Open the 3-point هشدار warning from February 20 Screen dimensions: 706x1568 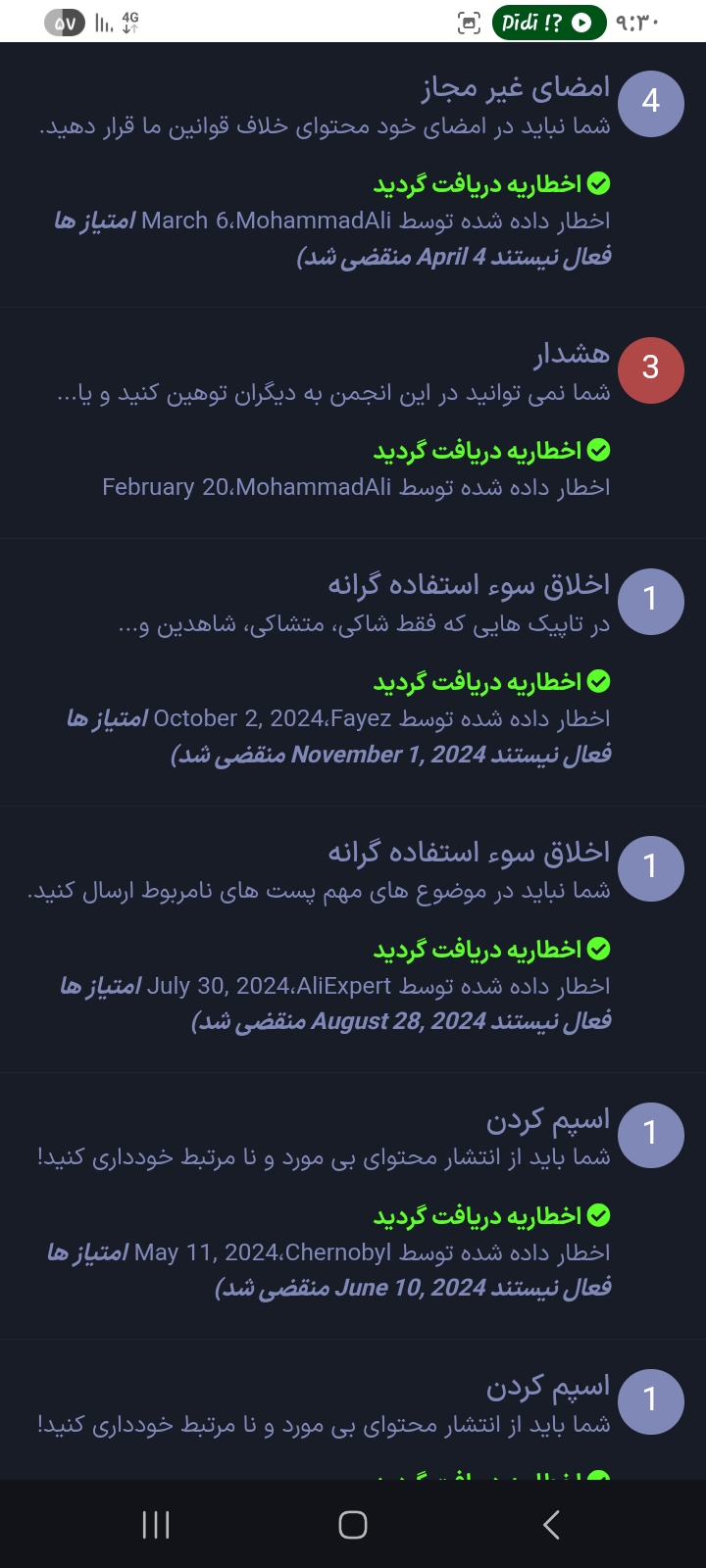(571, 355)
